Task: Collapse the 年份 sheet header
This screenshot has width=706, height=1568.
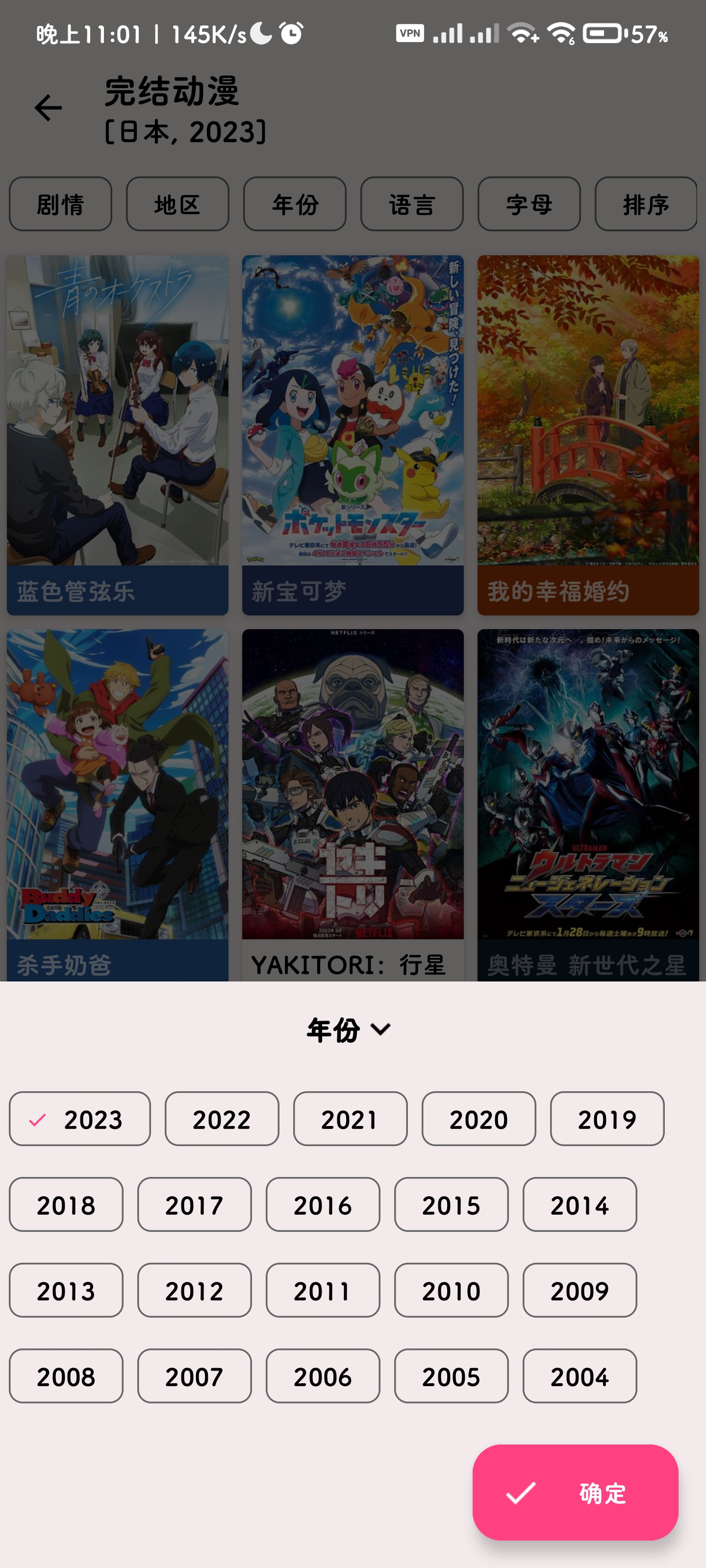Action: tap(349, 1030)
